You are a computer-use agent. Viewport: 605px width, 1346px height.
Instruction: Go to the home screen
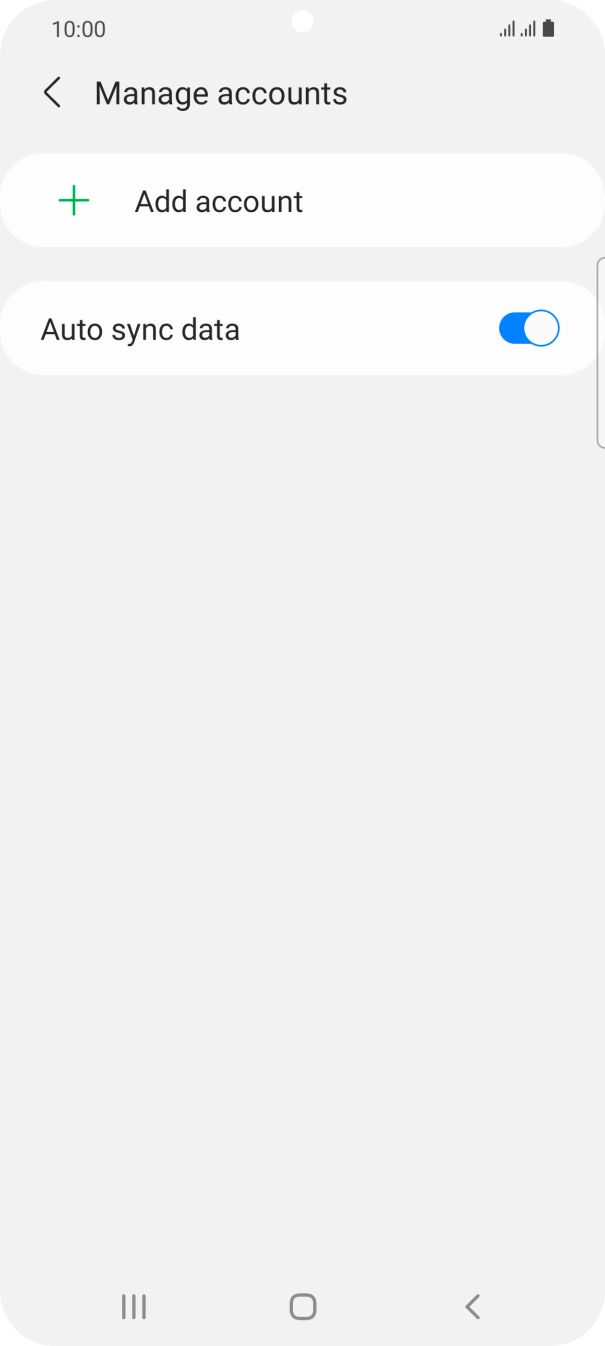tap(302, 1306)
